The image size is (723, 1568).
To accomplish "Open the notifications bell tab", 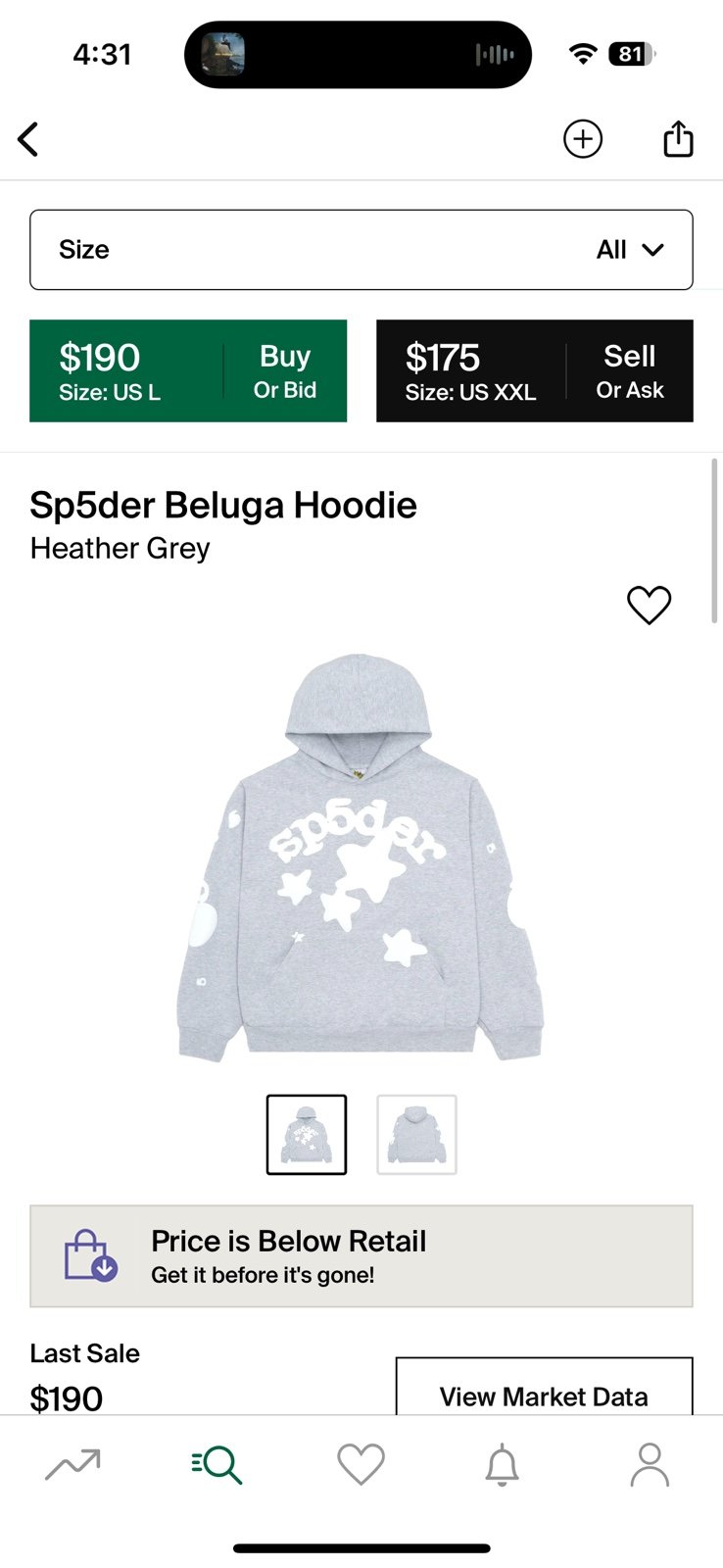I will 503,1464.
